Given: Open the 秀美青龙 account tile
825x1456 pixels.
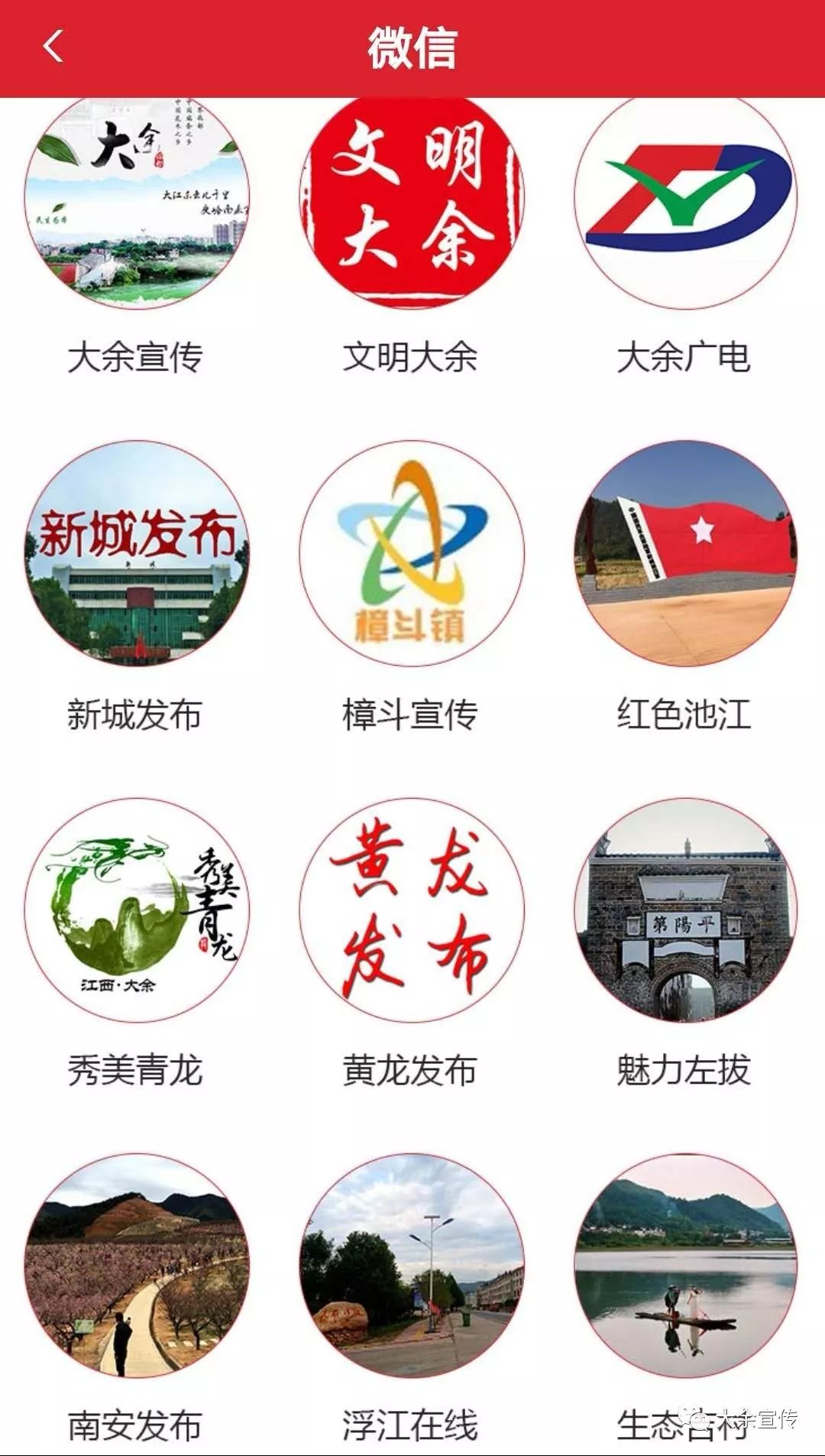Looking at the screenshot, I should 136,910.
